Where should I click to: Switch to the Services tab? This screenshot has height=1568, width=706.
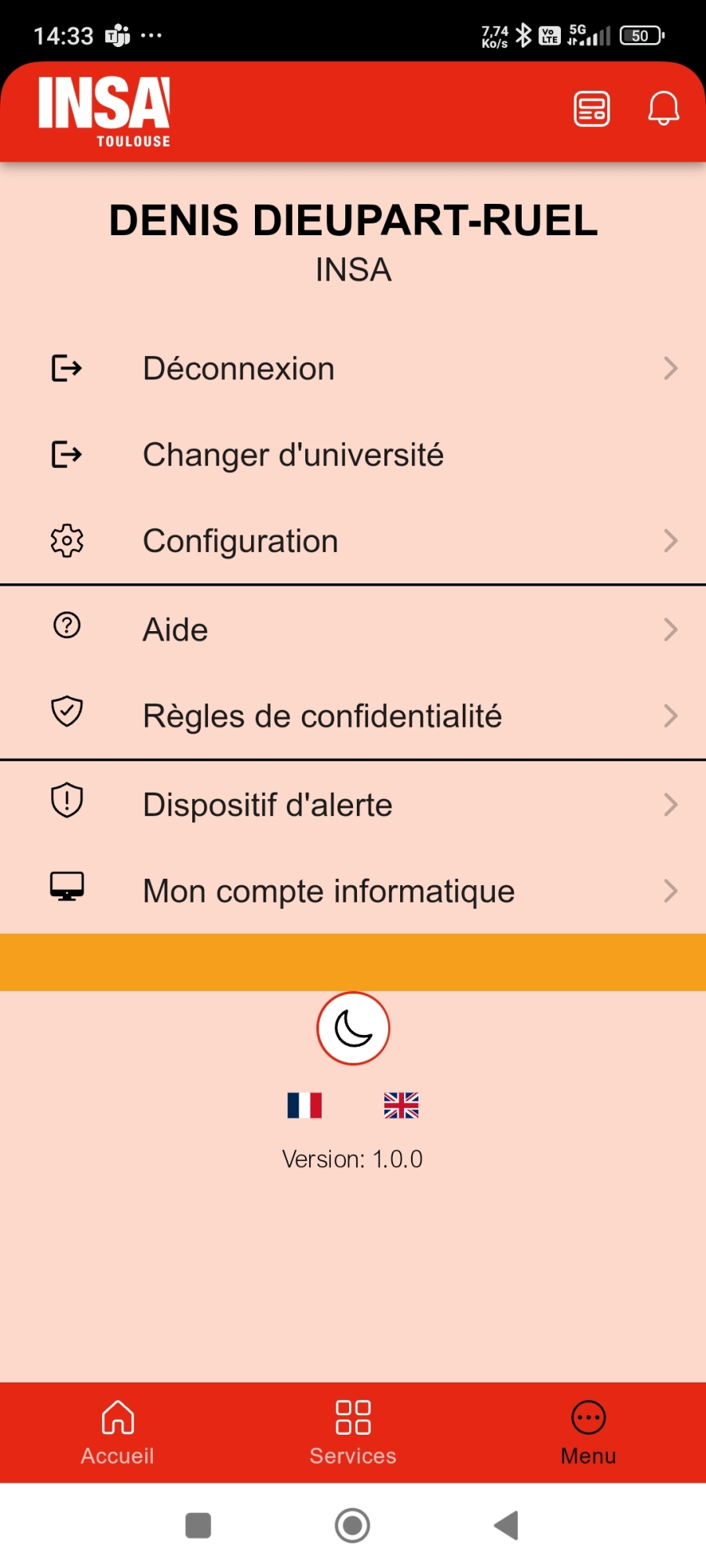point(353,1432)
